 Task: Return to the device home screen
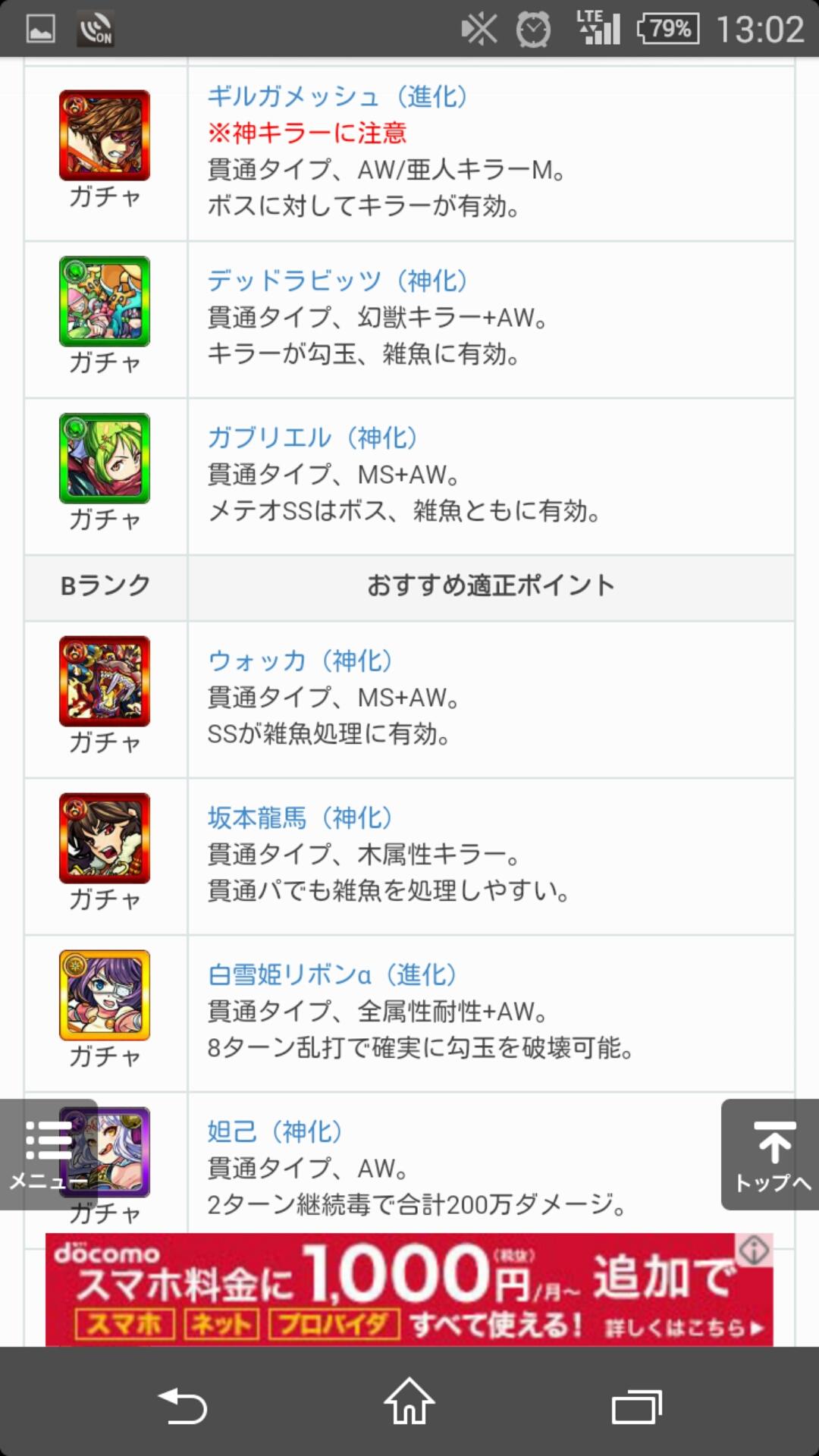409,1403
